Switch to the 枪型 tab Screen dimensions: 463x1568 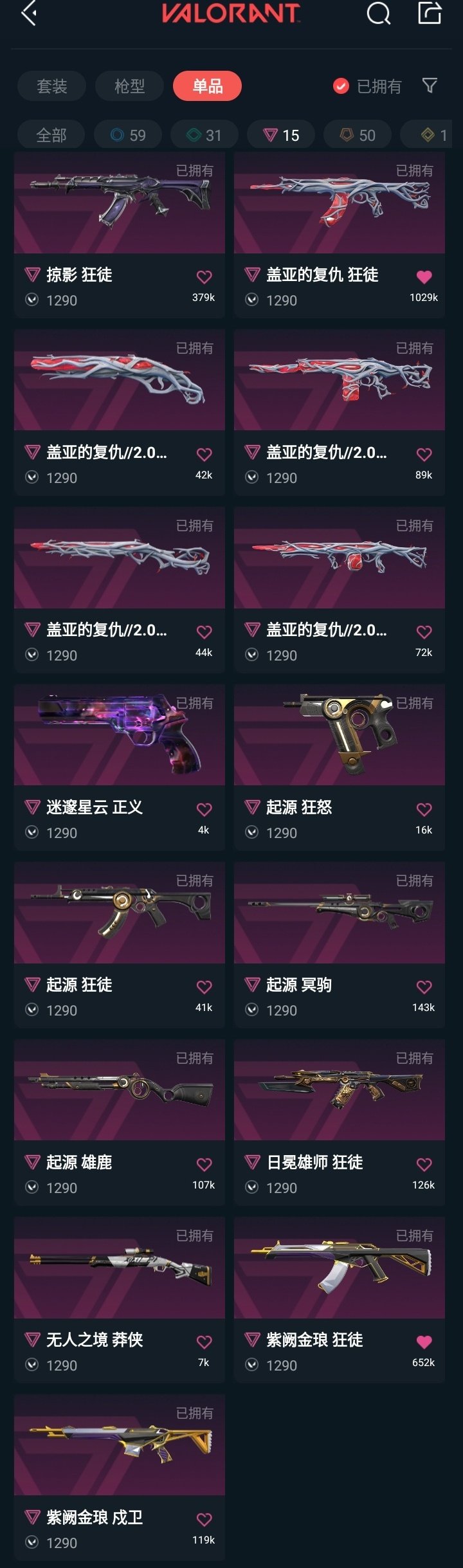click(x=129, y=86)
